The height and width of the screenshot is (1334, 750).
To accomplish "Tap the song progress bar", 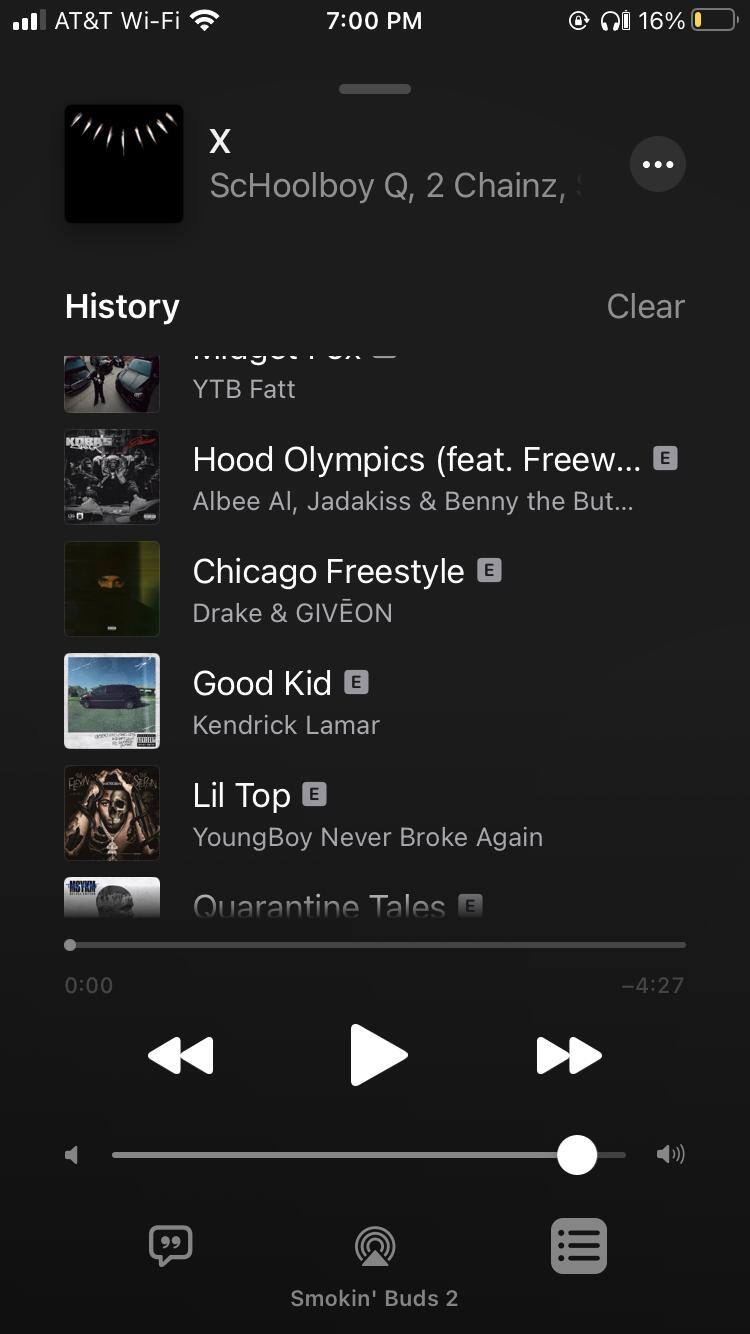I will (375, 944).
